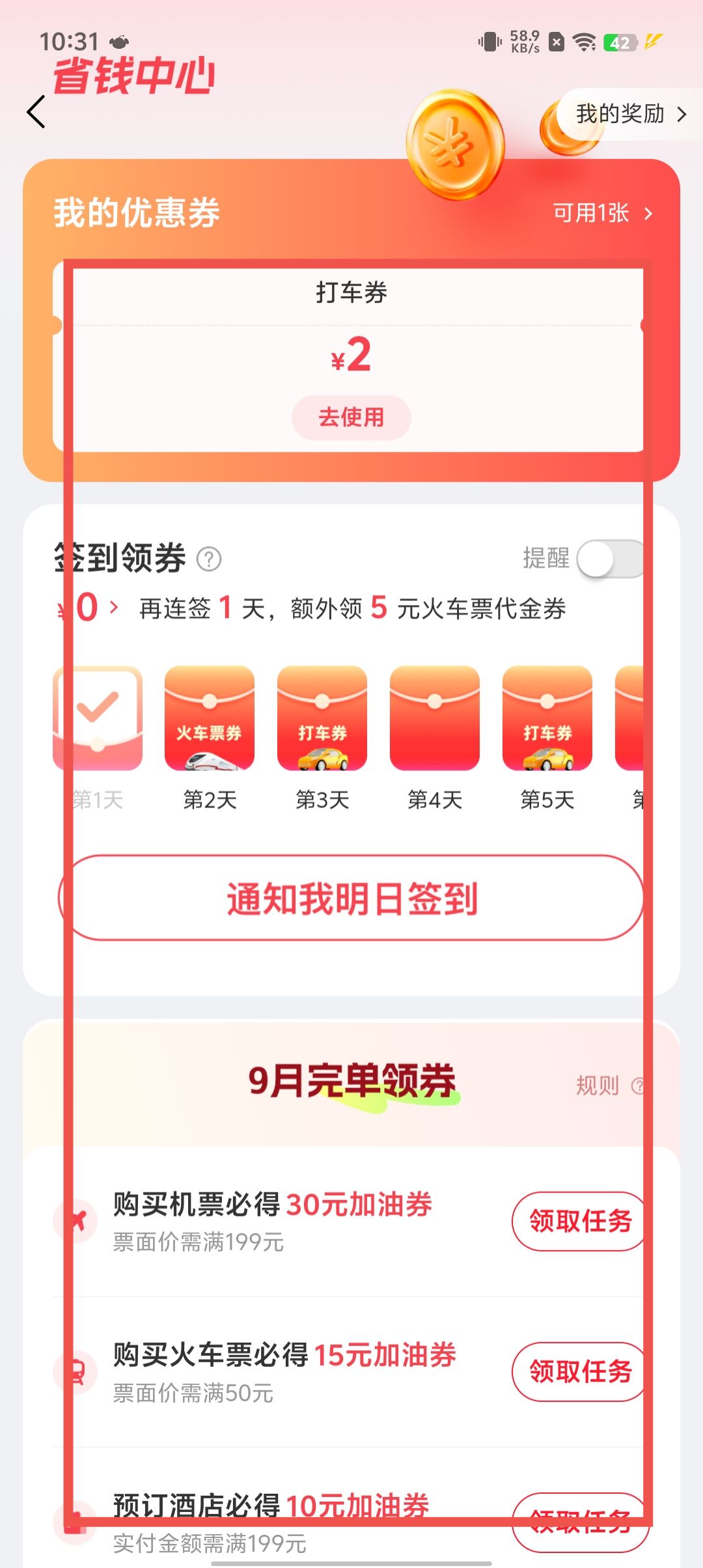Click the train icon beside 购买火车票 task
Image resolution: width=703 pixels, height=1568 pixels.
tap(77, 1369)
